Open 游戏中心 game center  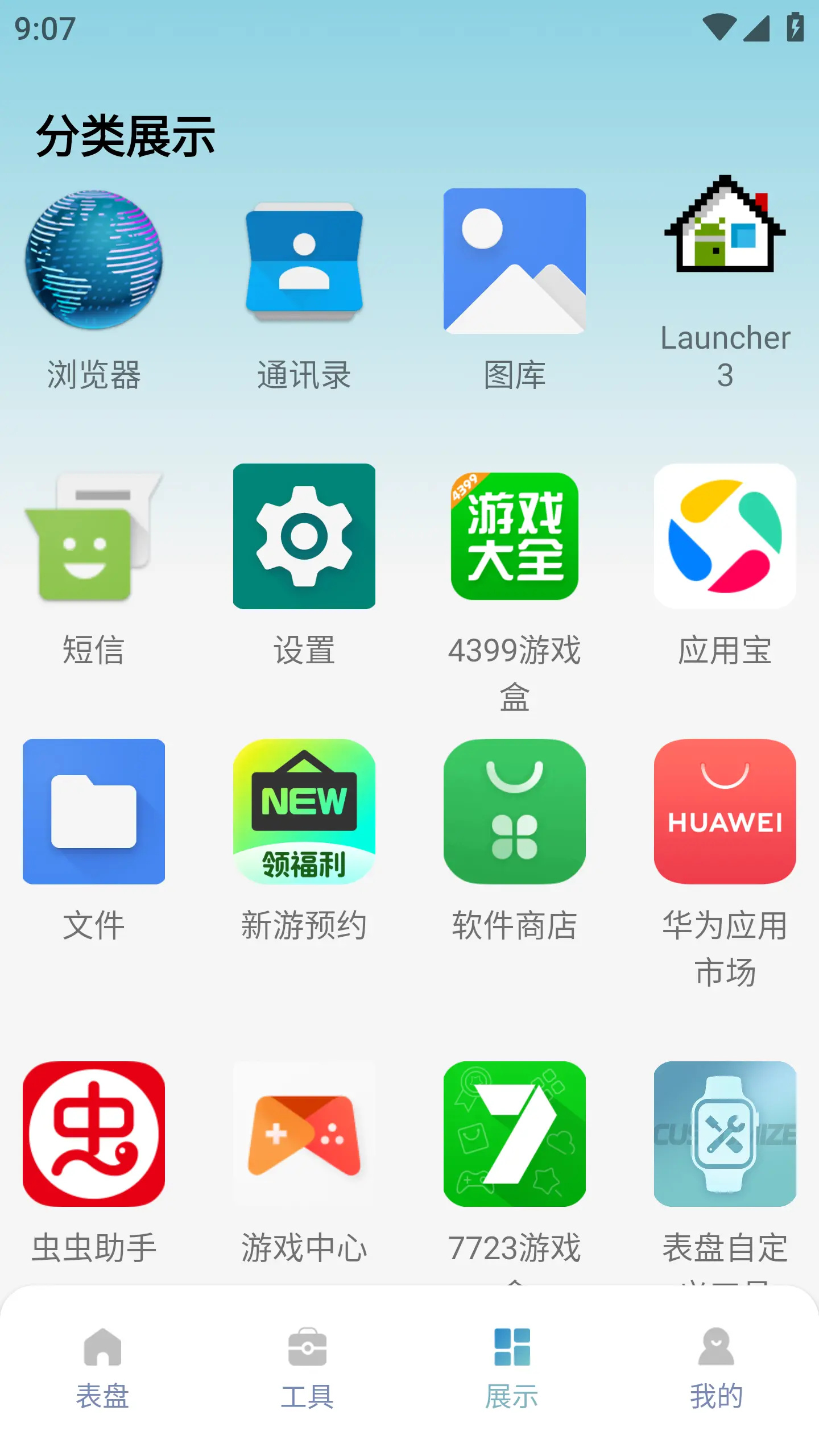point(304,1134)
